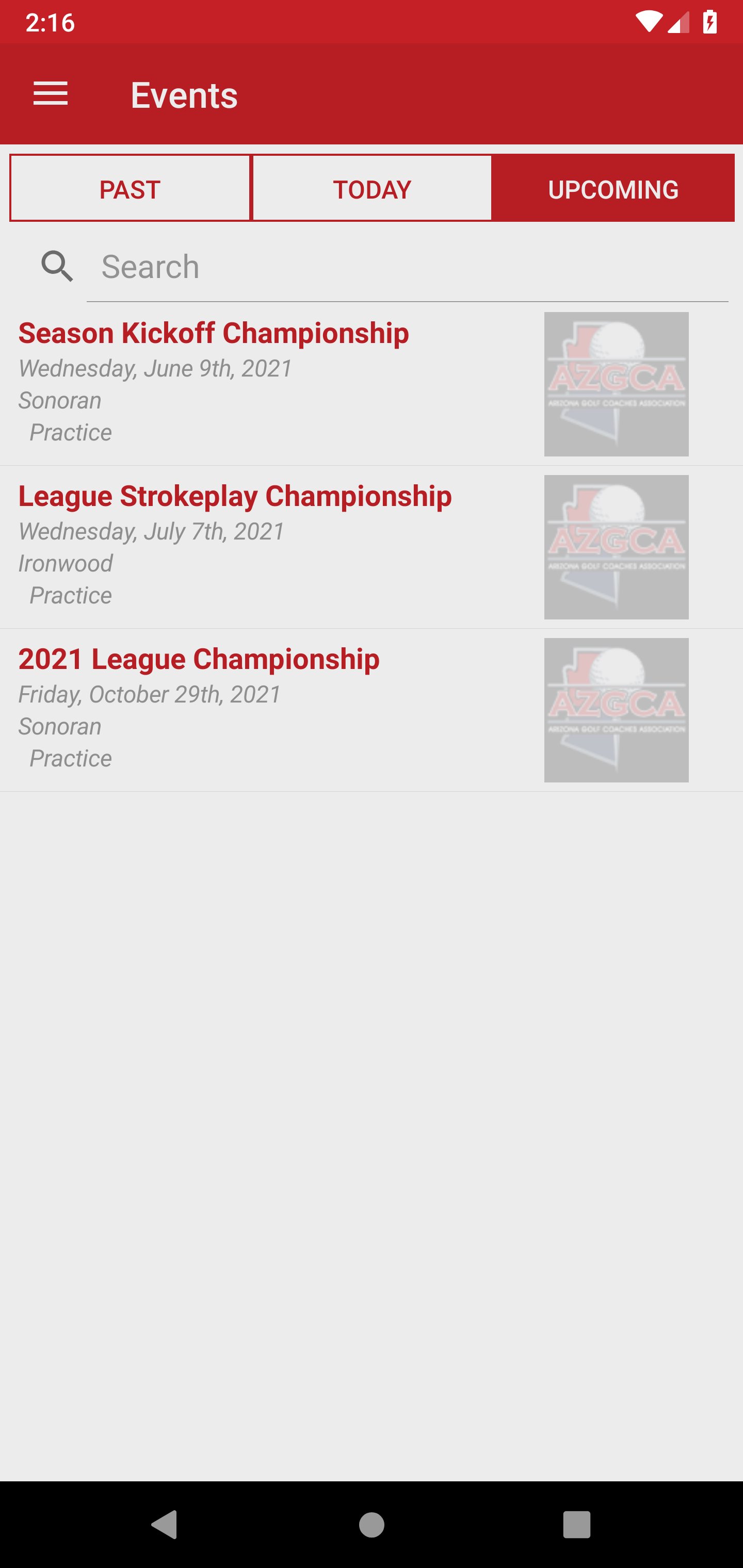Open 2021 League Championship event
Viewport: 743px width, 1568px height.
coord(372,710)
